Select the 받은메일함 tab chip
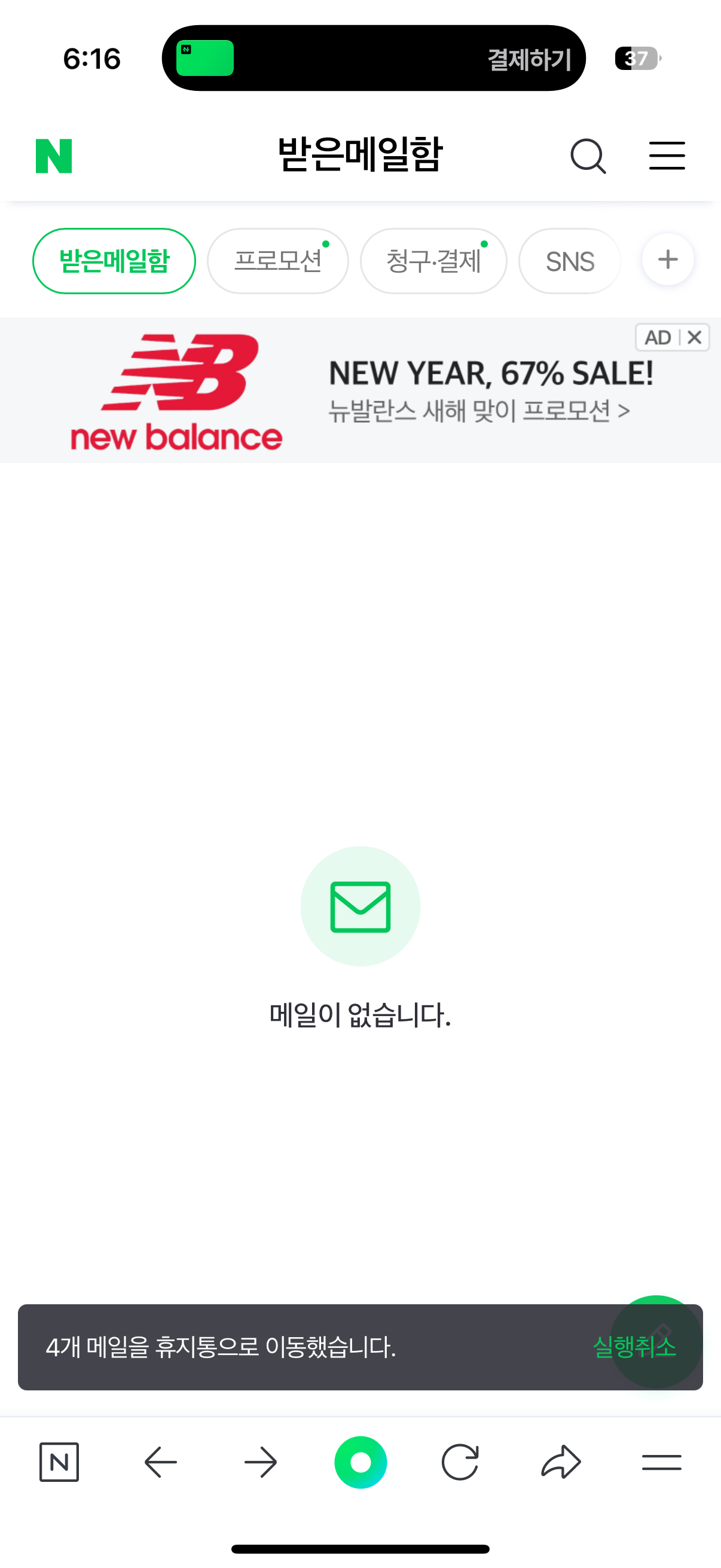The image size is (721, 1568). (114, 261)
